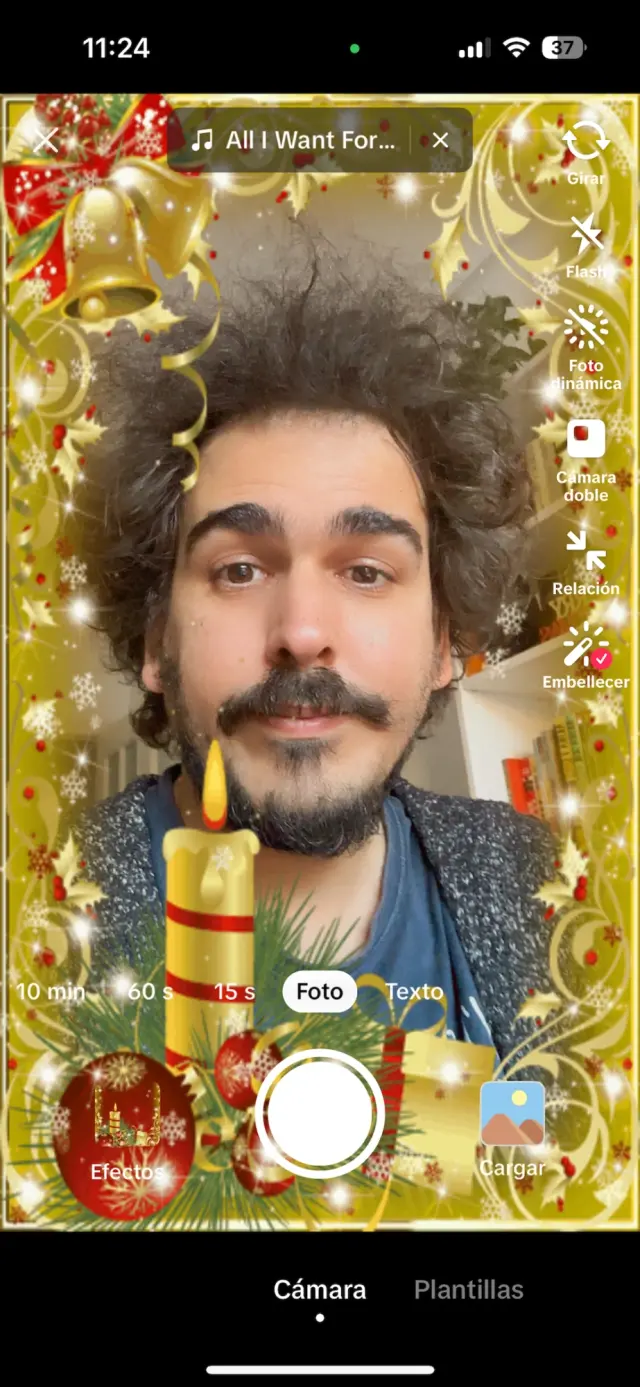Image resolution: width=640 pixels, height=1387 pixels.
Task: Close the camera screen
Action: pyautogui.click(x=46, y=140)
